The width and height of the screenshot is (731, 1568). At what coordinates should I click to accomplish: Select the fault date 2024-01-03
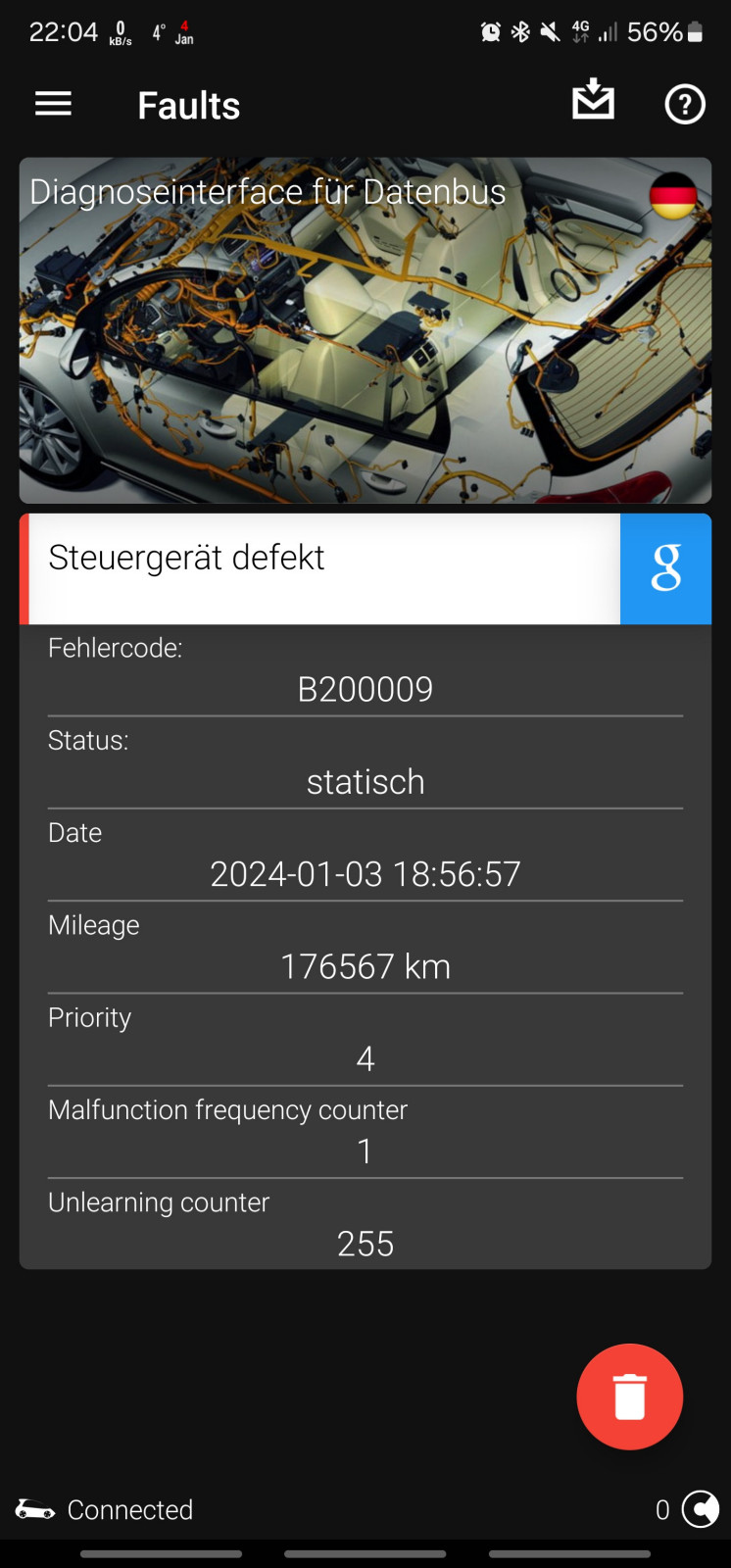(365, 873)
